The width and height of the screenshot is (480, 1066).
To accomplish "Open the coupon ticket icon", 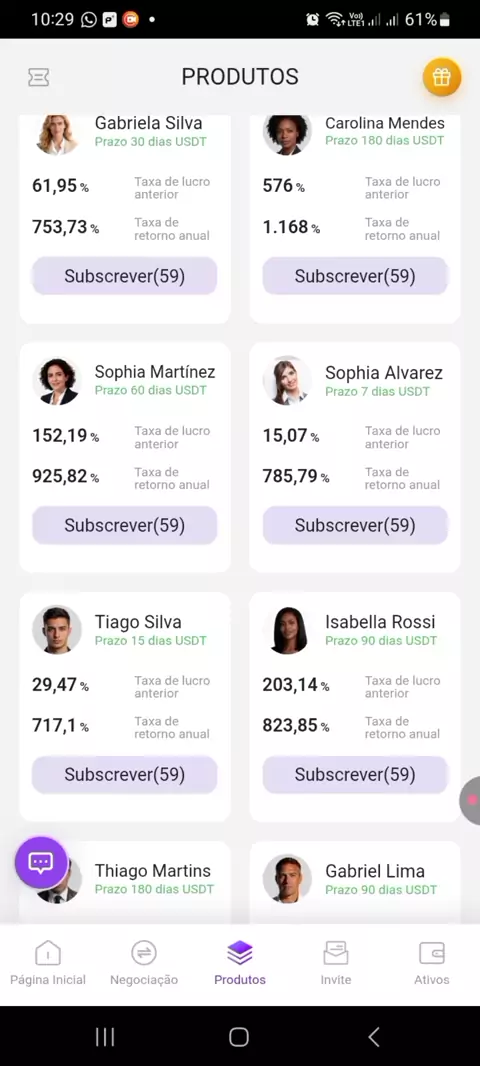I will click(38, 78).
